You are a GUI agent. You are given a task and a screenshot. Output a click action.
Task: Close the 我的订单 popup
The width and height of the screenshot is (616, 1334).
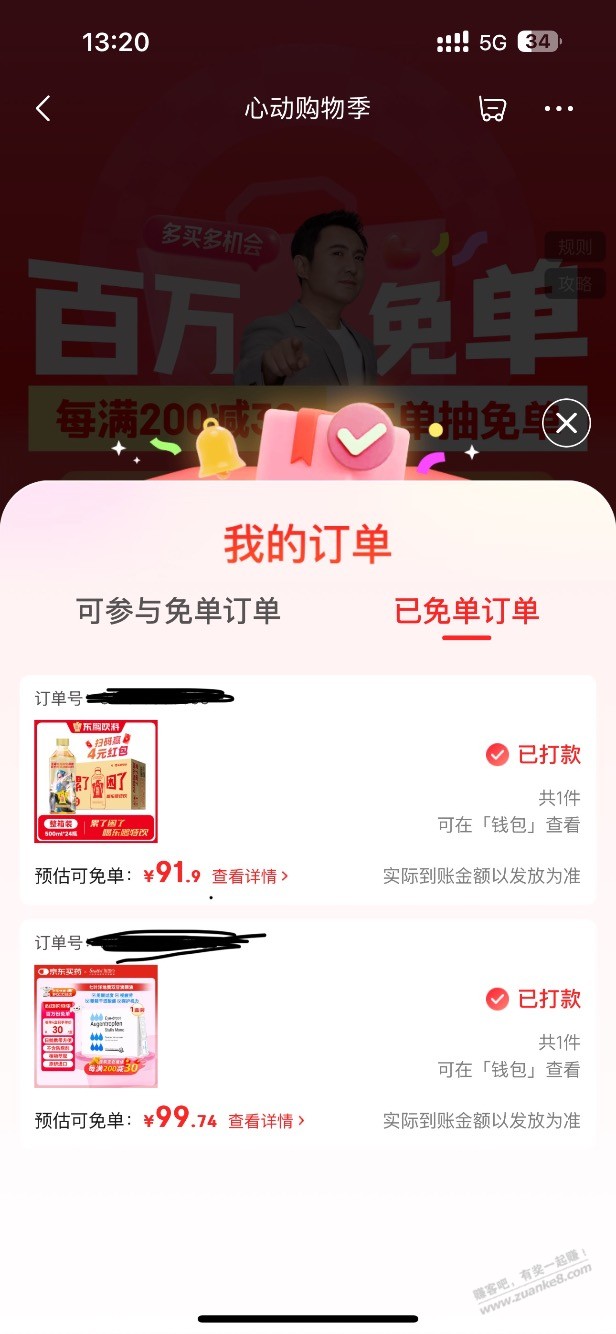[x=566, y=424]
